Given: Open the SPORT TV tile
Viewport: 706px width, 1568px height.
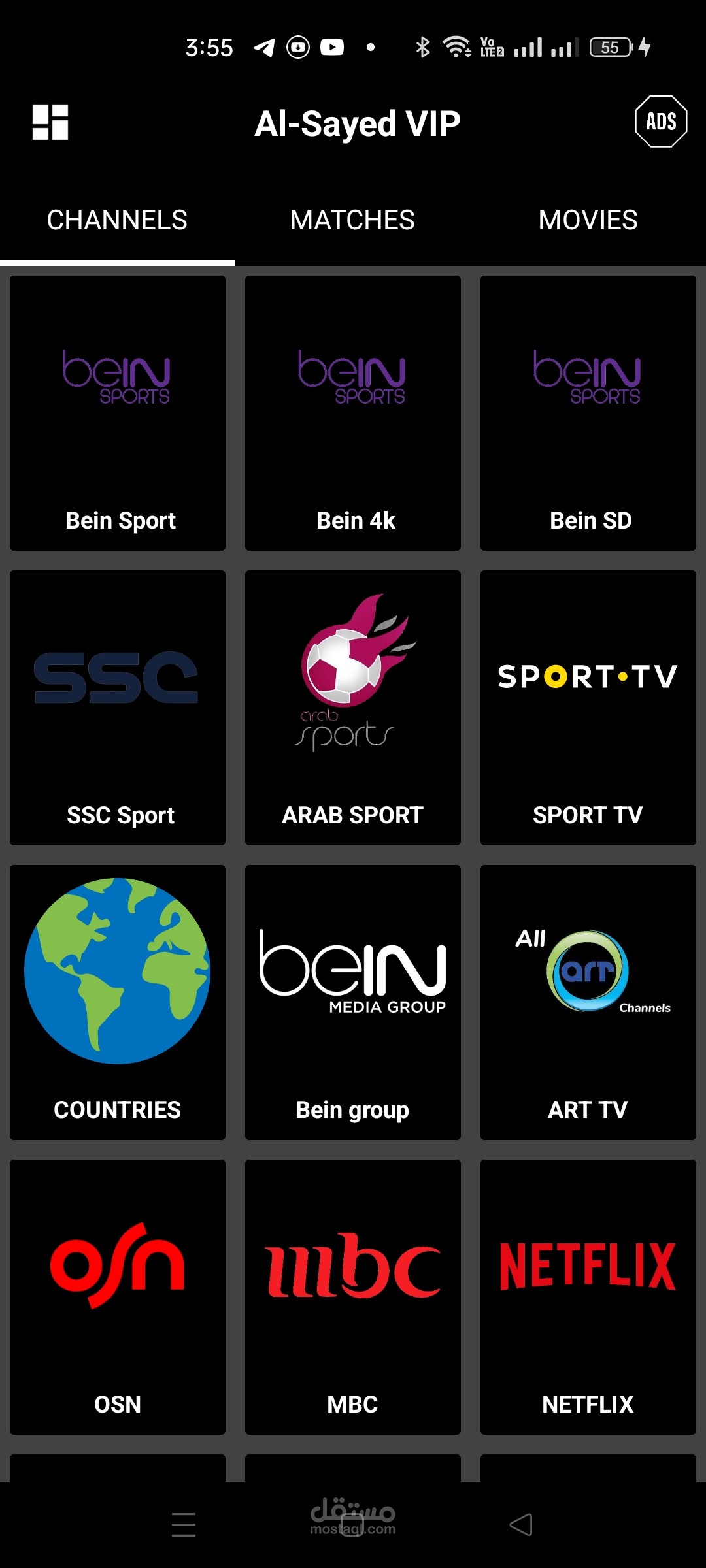Looking at the screenshot, I should click(588, 708).
